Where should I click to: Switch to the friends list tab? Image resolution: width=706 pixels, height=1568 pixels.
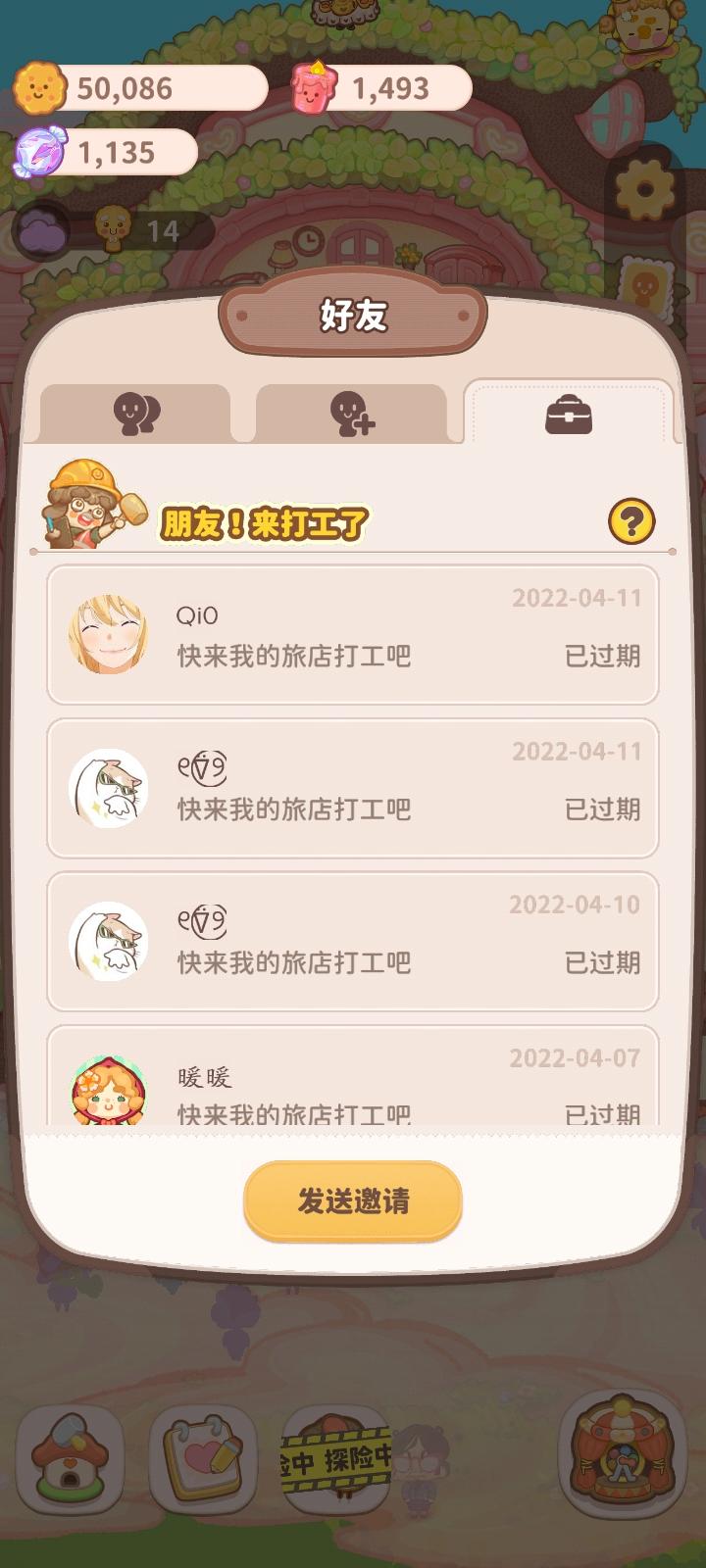137,414
